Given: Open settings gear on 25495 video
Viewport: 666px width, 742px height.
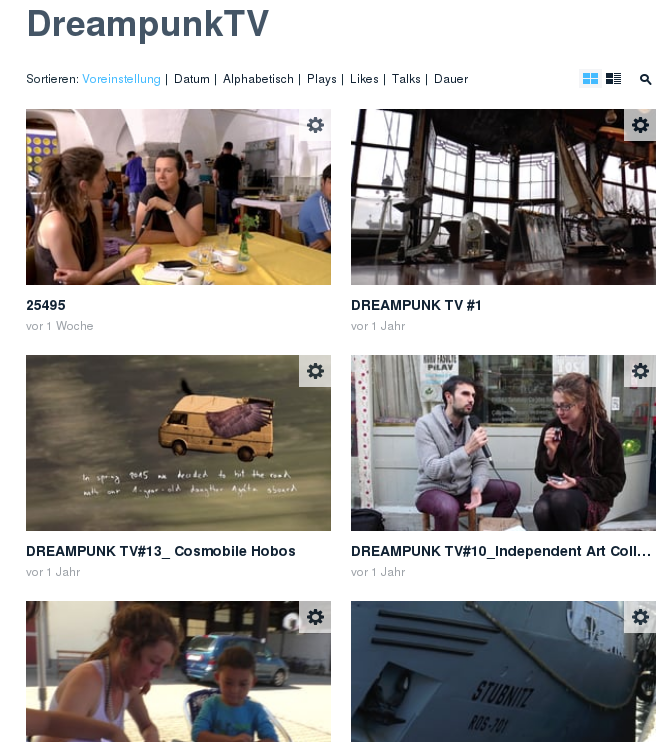Looking at the screenshot, I should point(315,125).
